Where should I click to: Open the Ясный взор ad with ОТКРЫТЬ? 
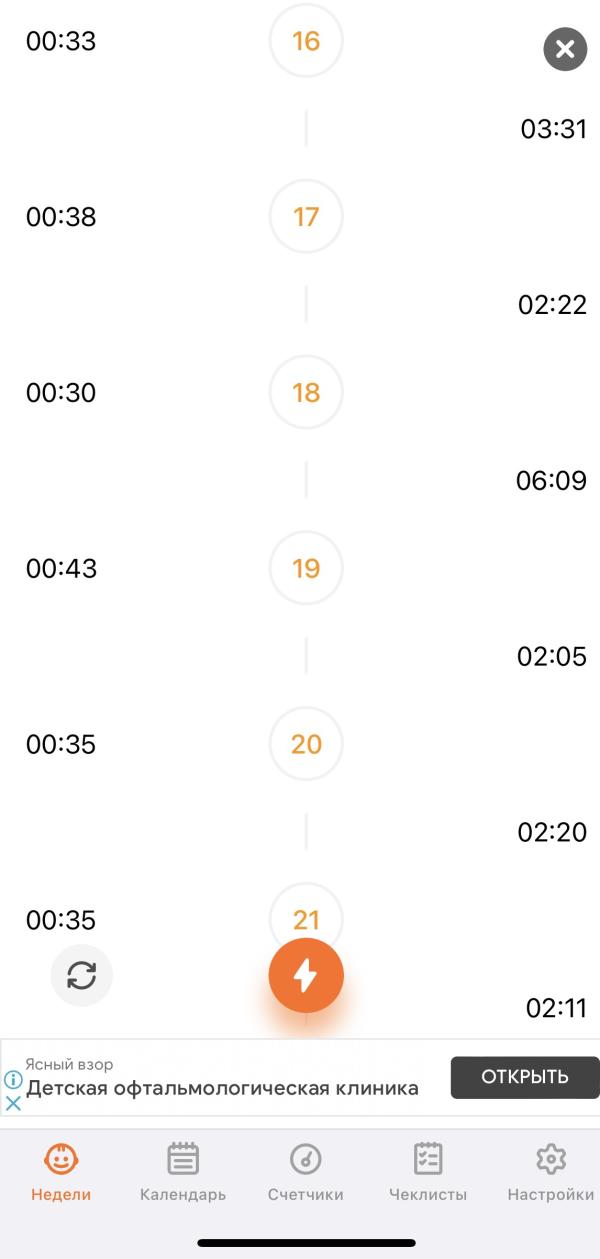(524, 1077)
